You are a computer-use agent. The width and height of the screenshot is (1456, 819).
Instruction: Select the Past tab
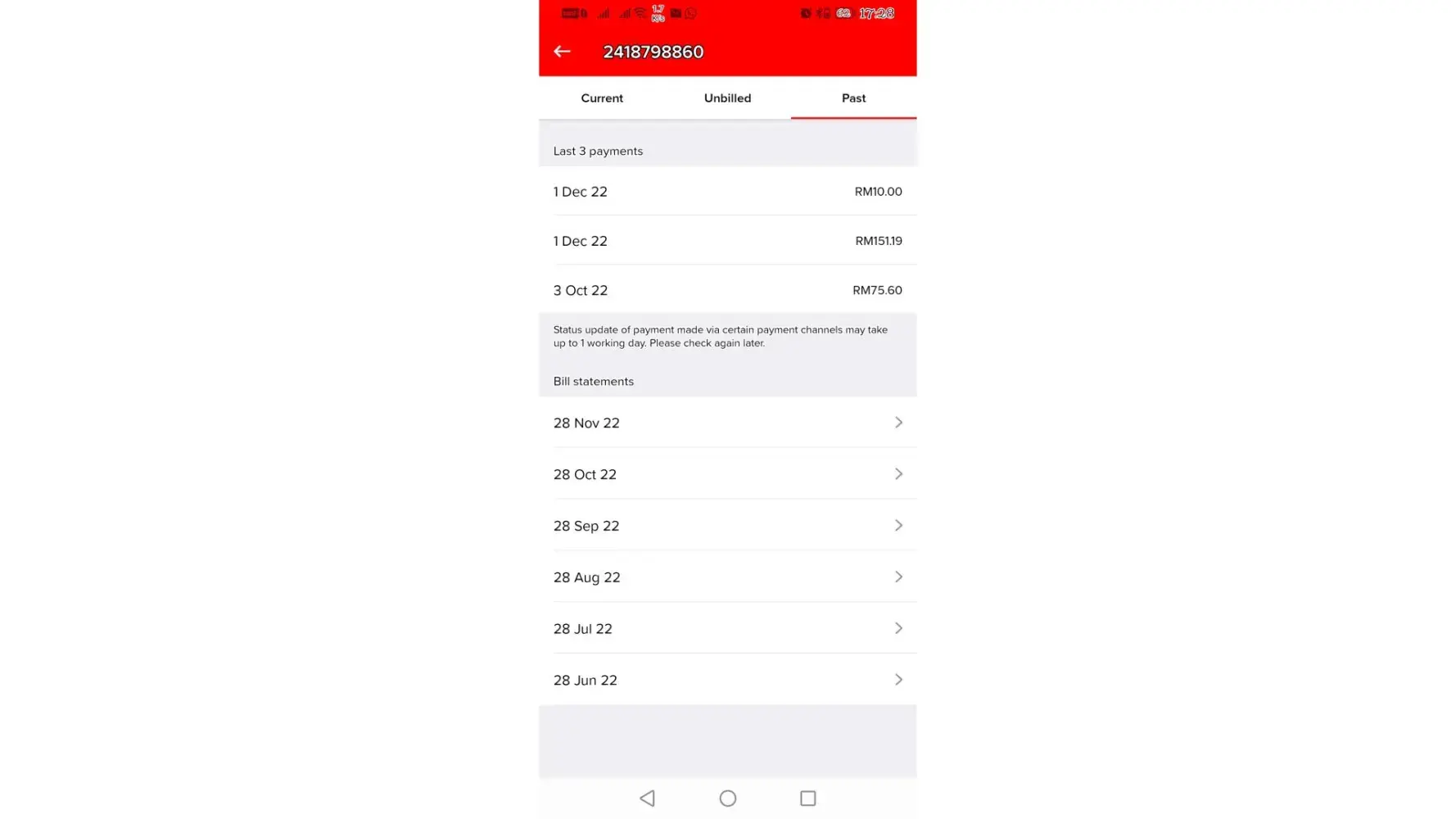853,98
